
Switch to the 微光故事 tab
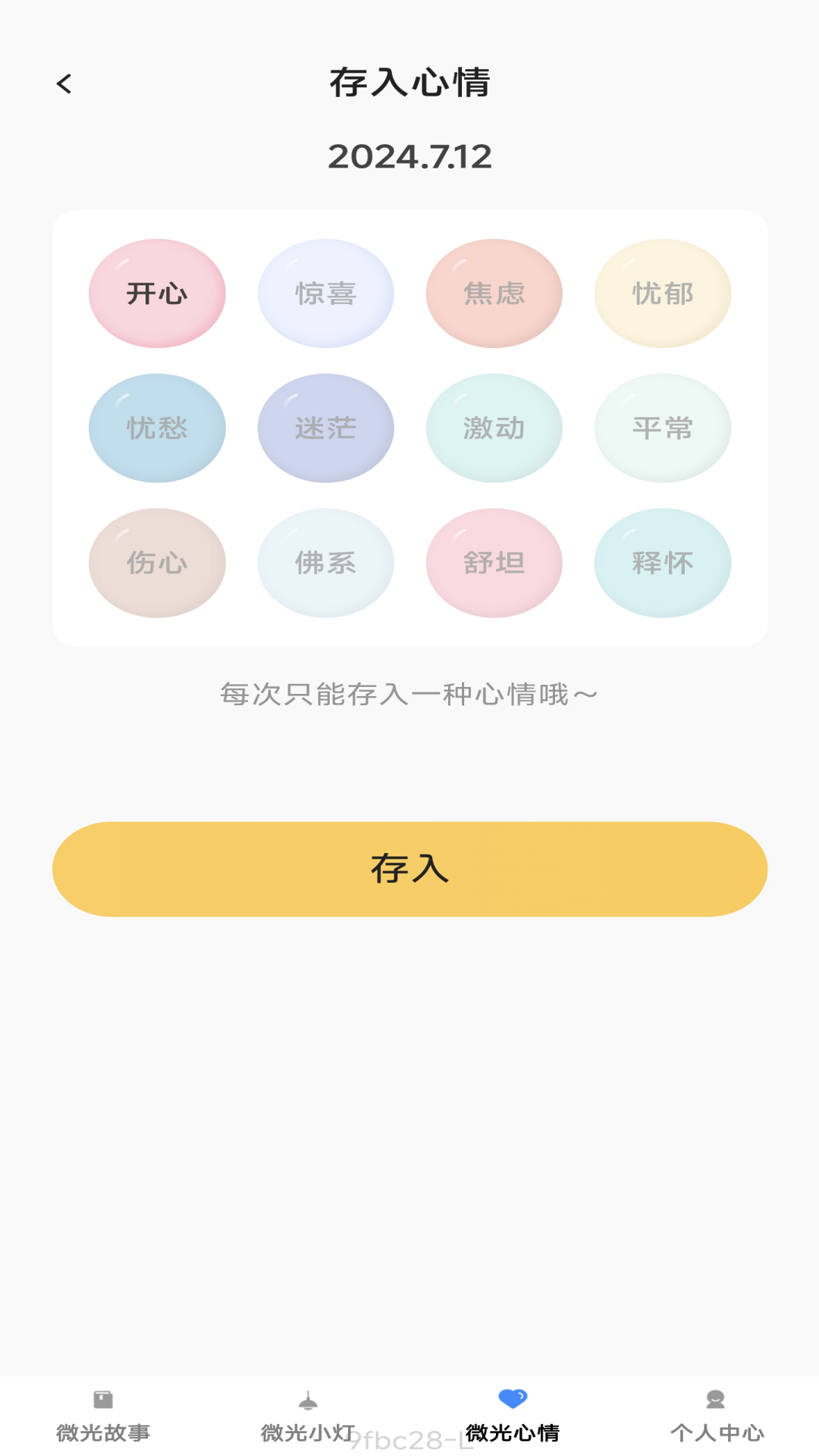tap(102, 1426)
